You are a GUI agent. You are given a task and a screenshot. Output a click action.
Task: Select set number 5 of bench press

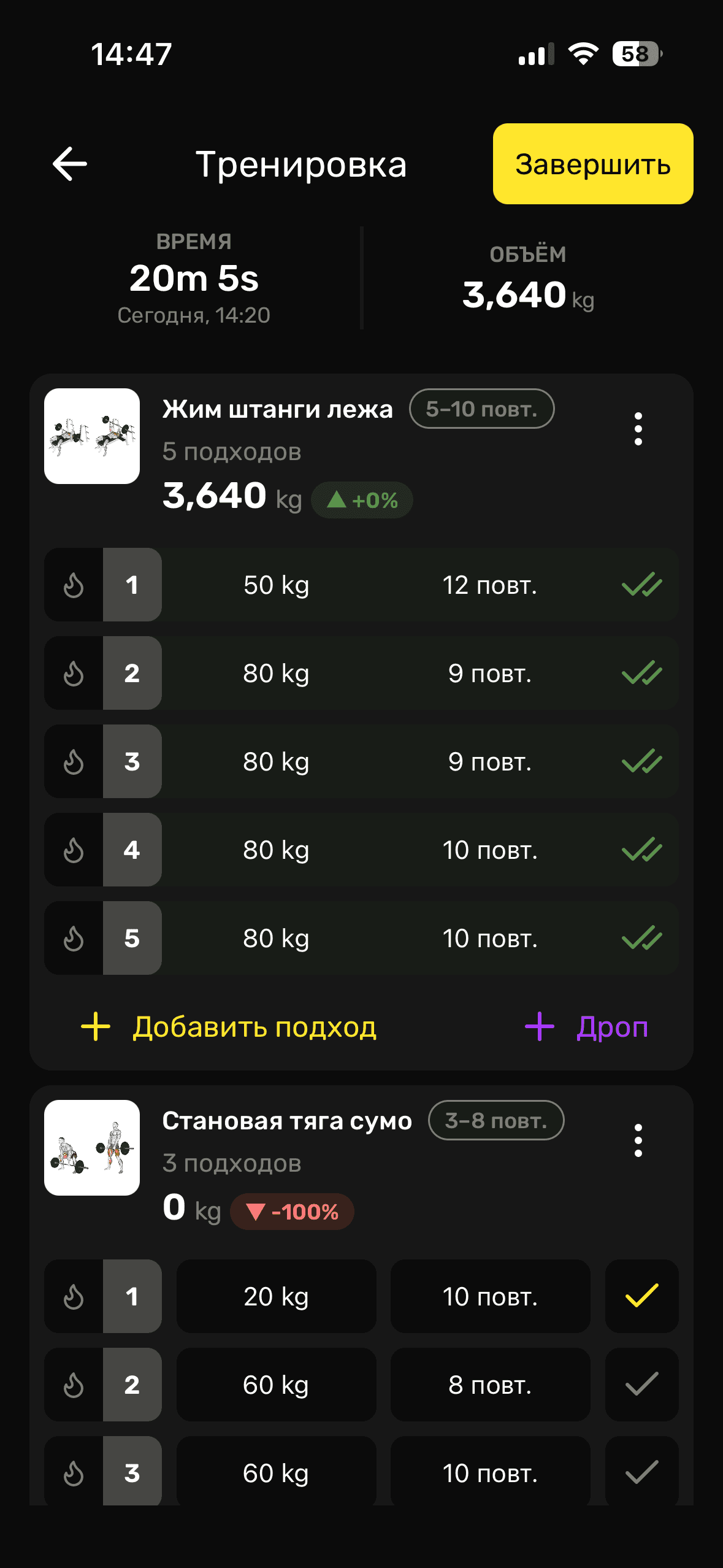click(x=132, y=938)
